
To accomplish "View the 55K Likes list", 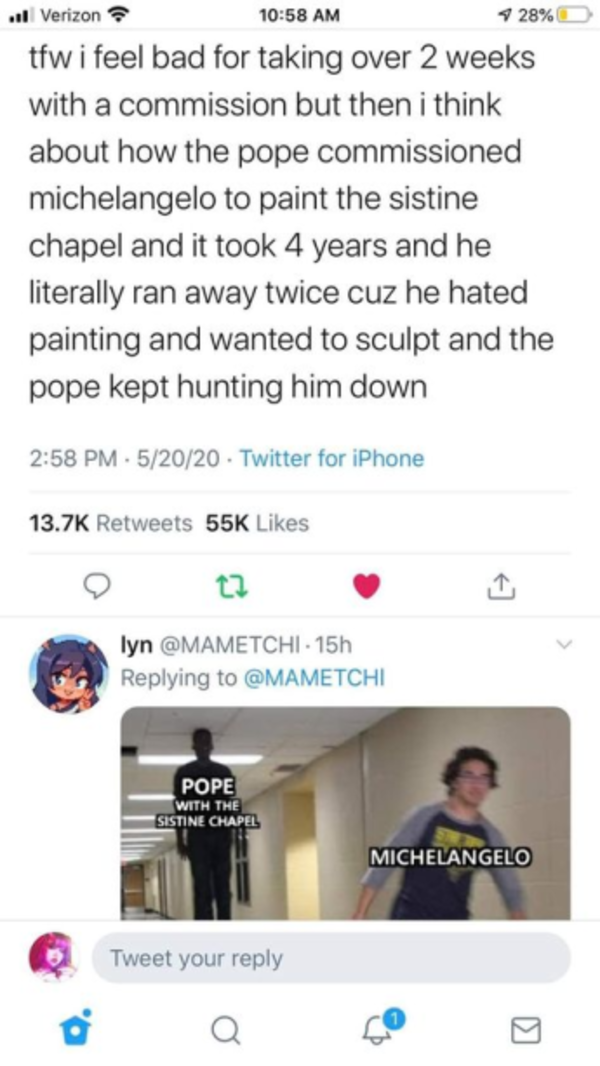I will (257, 523).
